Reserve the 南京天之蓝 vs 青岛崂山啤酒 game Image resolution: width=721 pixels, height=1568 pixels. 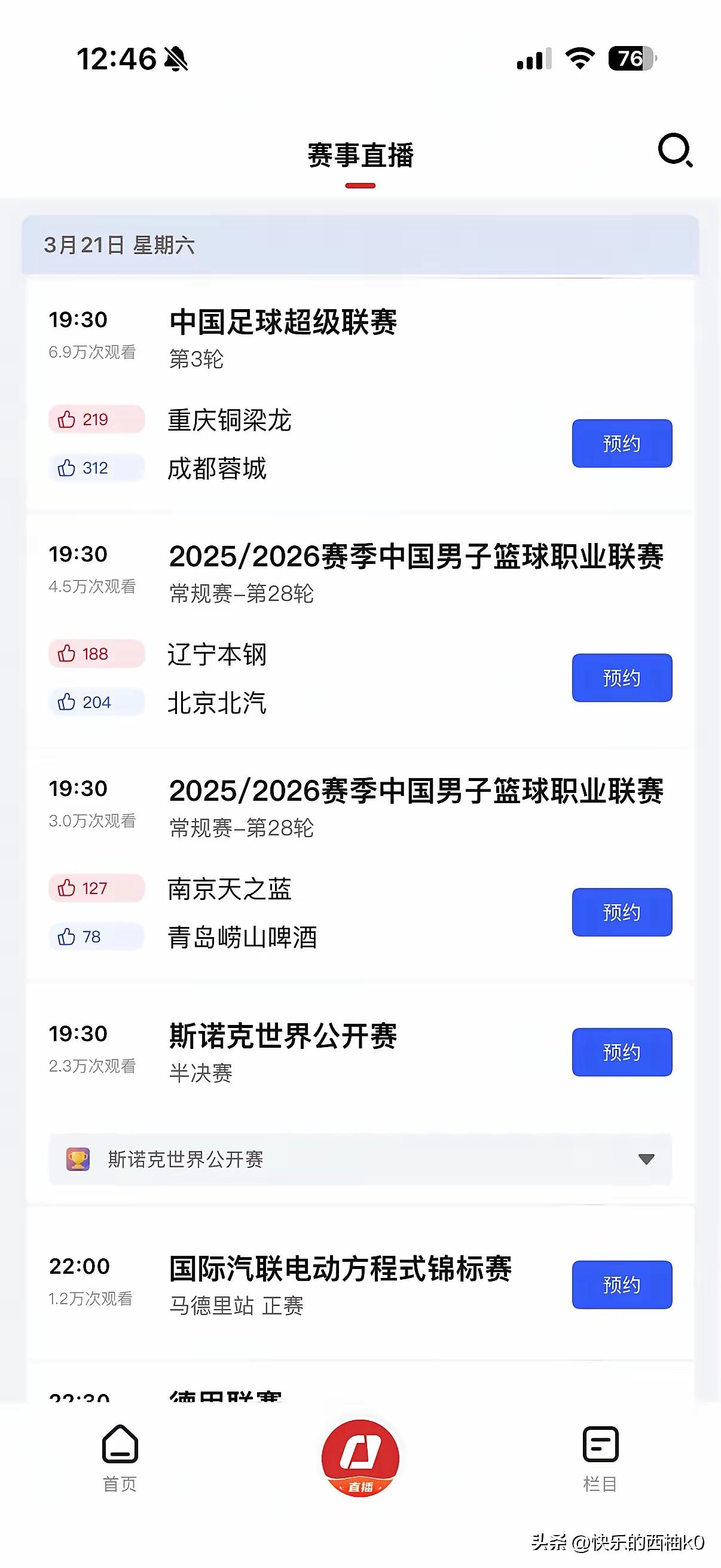(621, 912)
